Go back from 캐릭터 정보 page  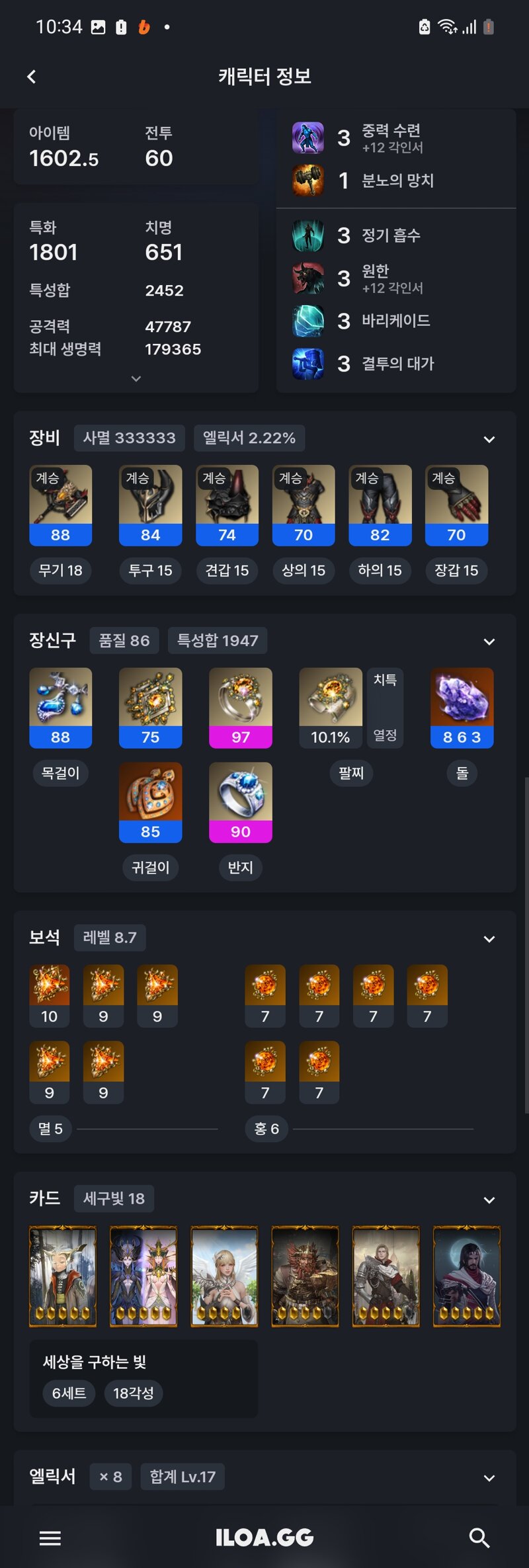[31, 77]
